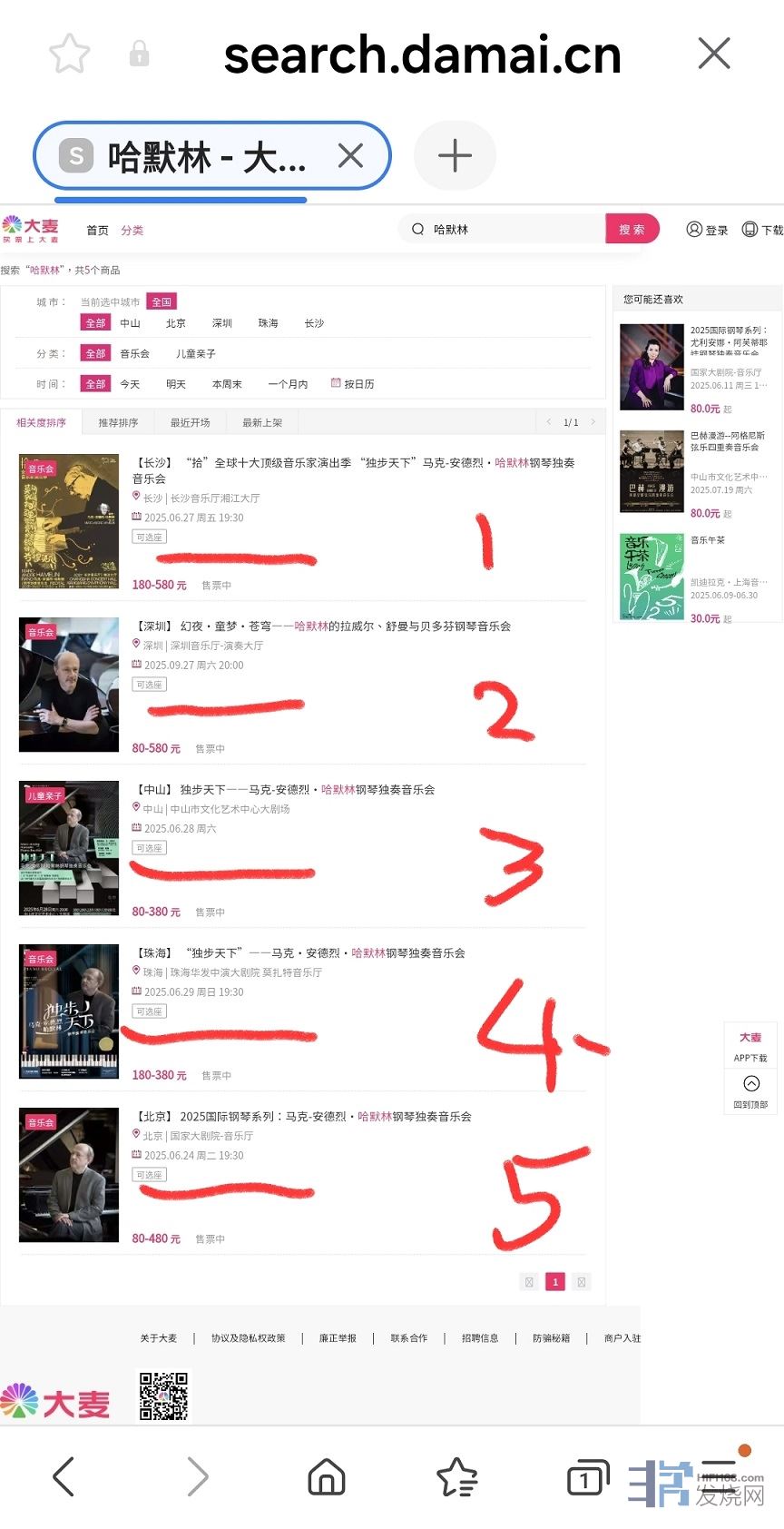Tap 回到顶部 to return to top
Viewport: 784px width, 1529px height.
click(x=750, y=1091)
